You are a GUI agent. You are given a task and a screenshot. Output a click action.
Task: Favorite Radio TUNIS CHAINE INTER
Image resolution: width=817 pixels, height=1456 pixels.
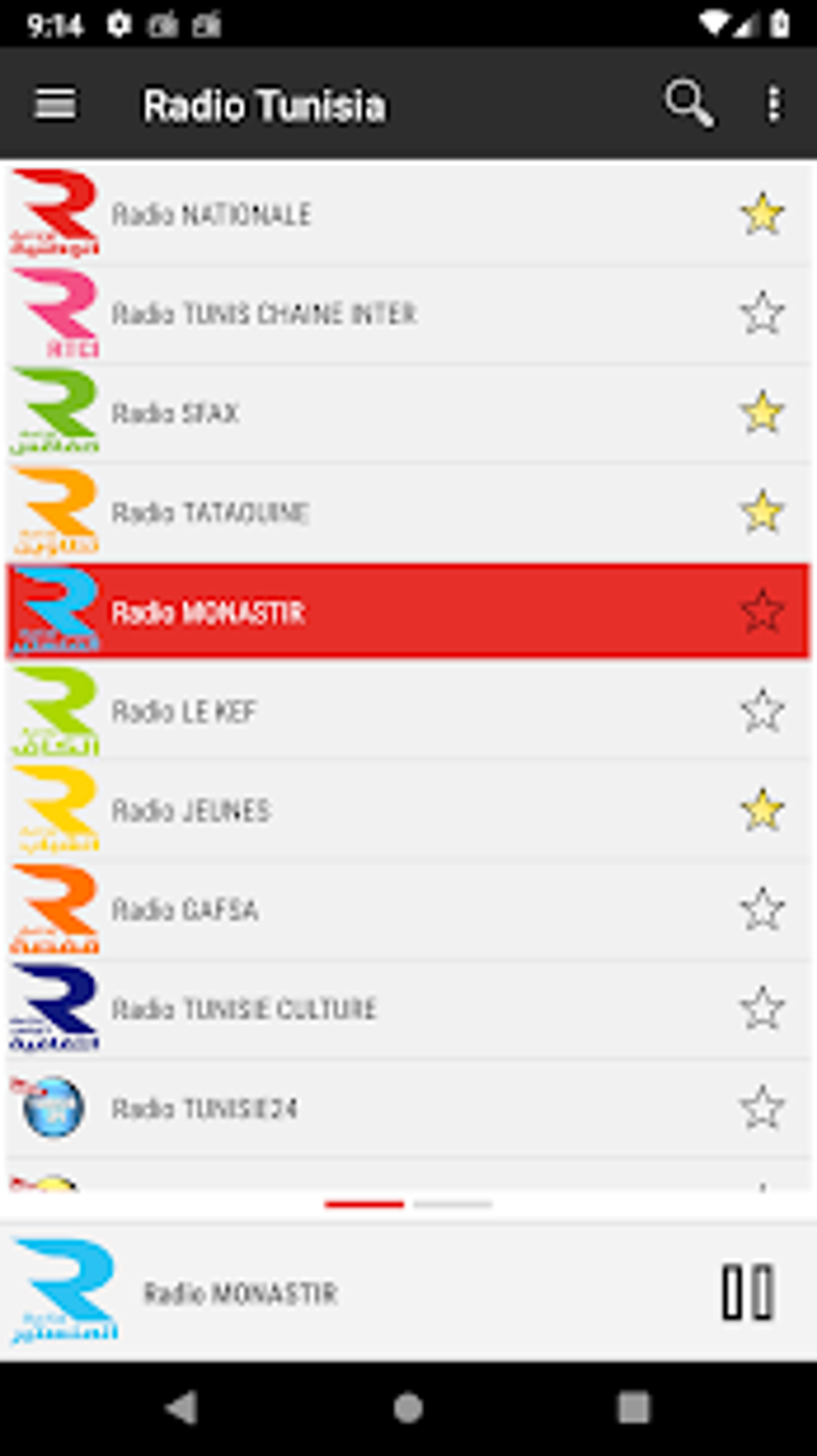tap(762, 313)
